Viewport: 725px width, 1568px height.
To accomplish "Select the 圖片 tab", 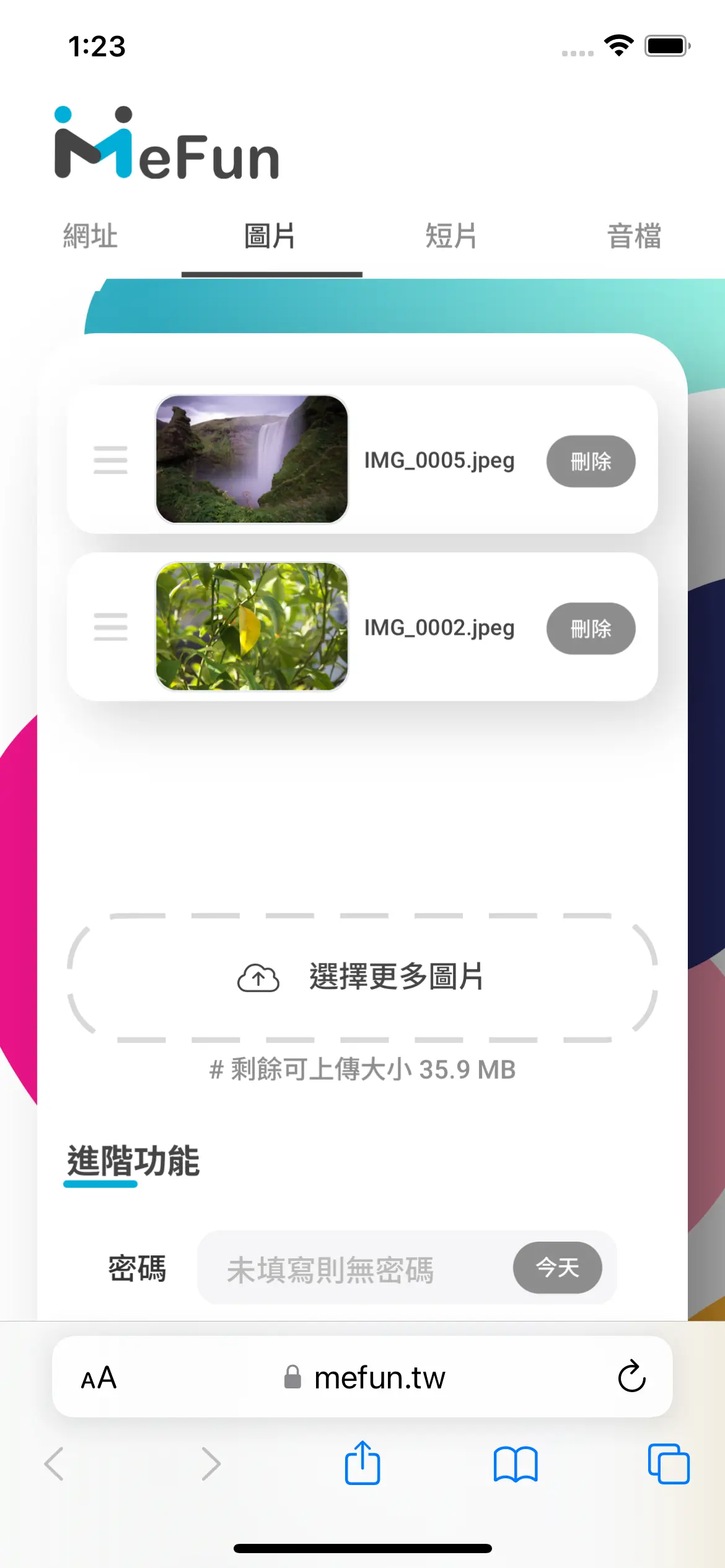I will [270, 237].
